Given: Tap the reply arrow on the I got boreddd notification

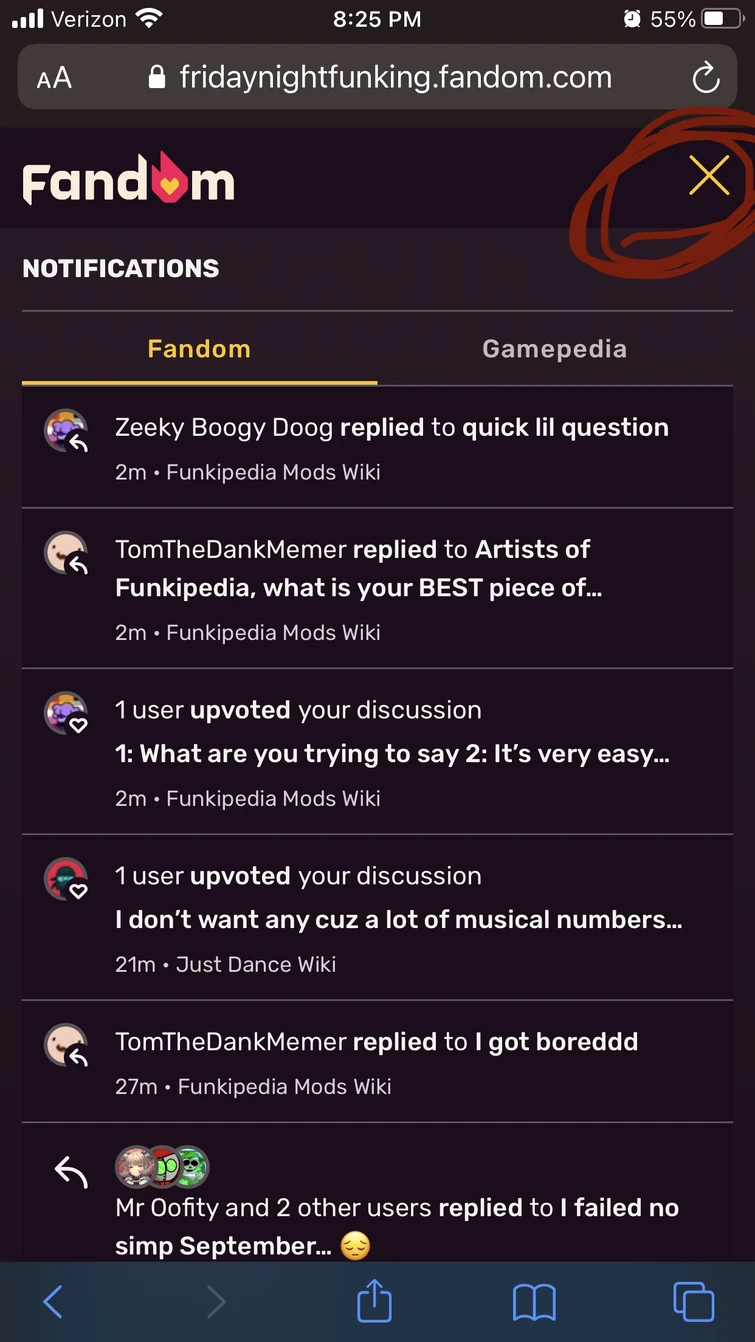Looking at the screenshot, I should (x=77, y=1056).
